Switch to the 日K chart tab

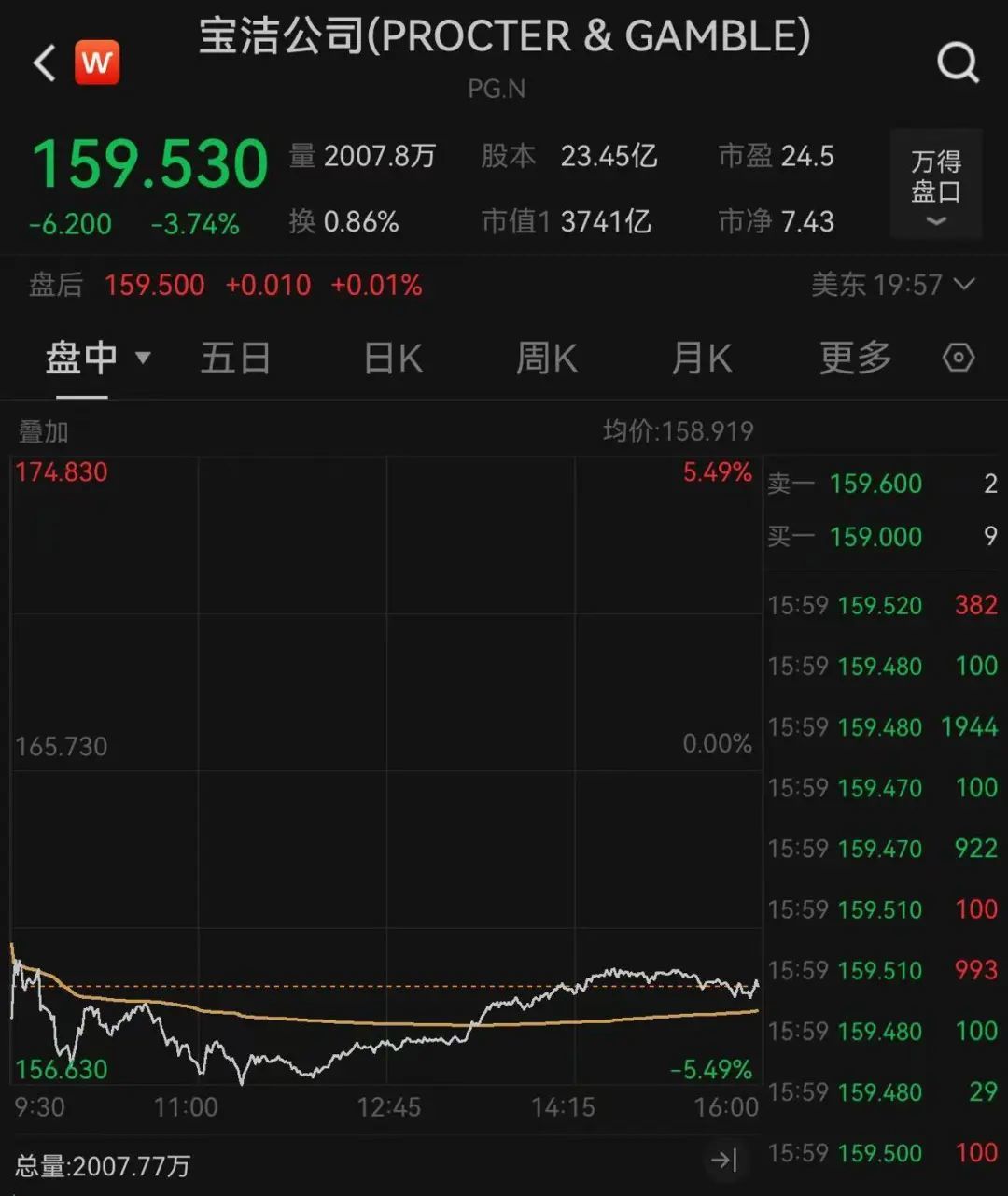coord(392,359)
